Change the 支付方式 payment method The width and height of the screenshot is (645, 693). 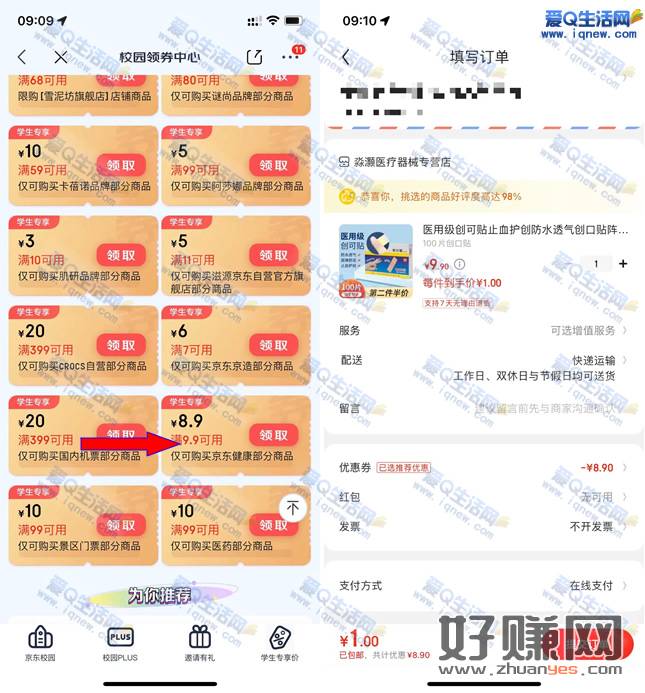pos(482,585)
